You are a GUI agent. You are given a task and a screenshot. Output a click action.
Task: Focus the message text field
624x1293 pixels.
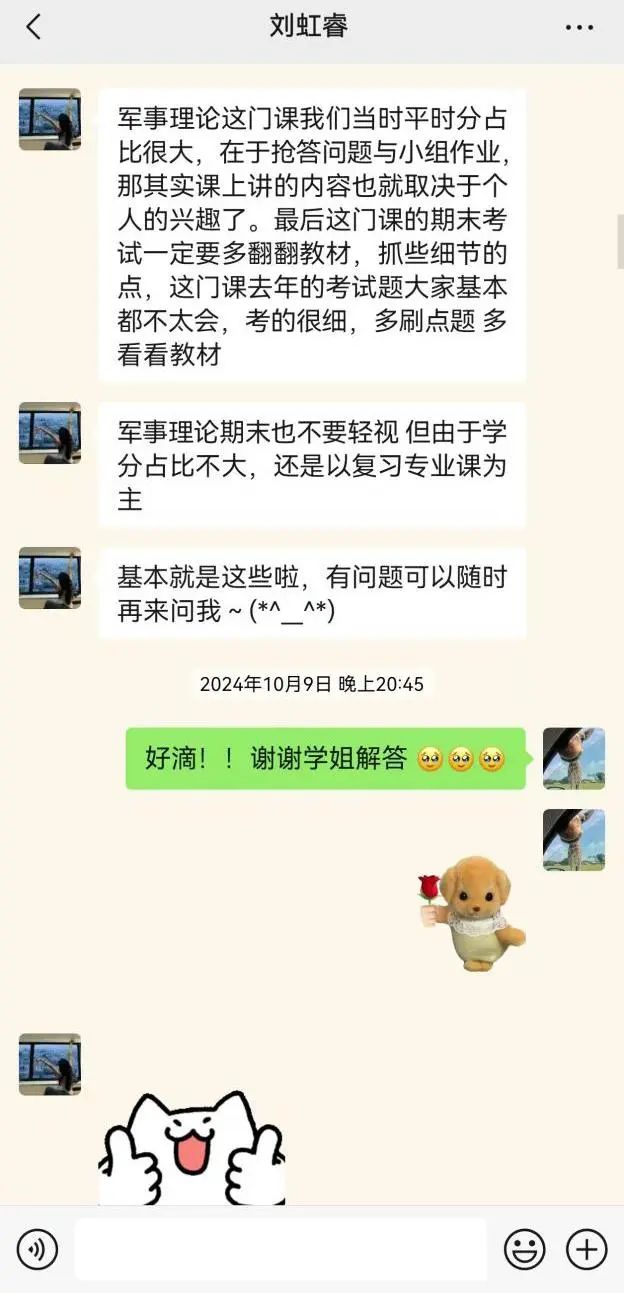pyautogui.click(x=281, y=1249)
